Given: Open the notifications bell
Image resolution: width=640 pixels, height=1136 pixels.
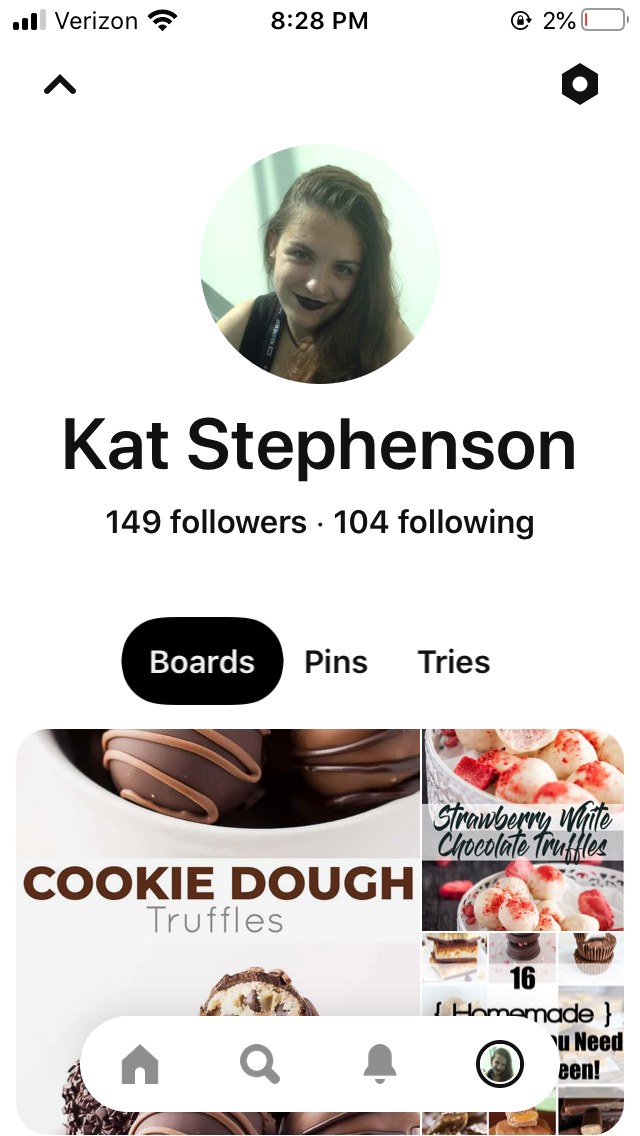Looking at the screenshot, I should pos(380,1065).
